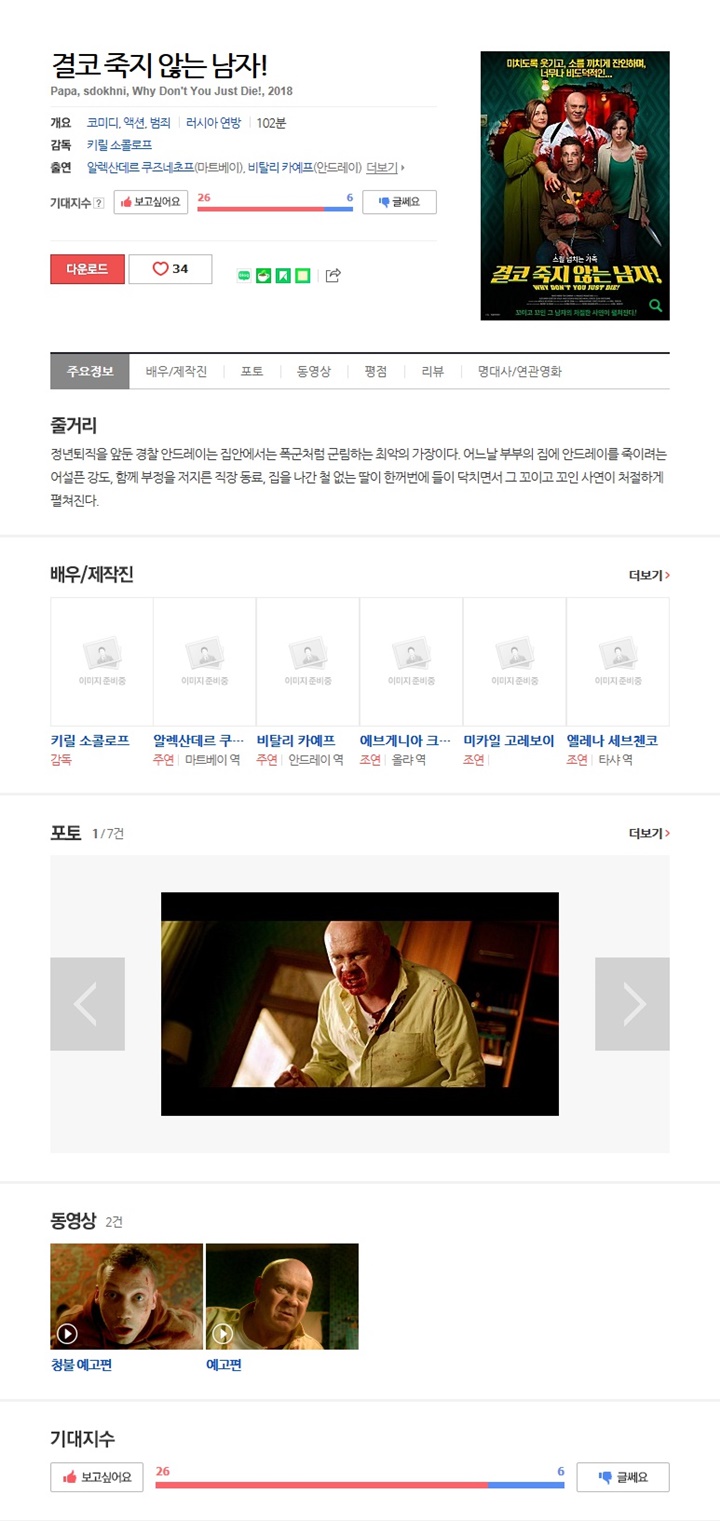Open the 평점 tab

click(x=375, y=371)
